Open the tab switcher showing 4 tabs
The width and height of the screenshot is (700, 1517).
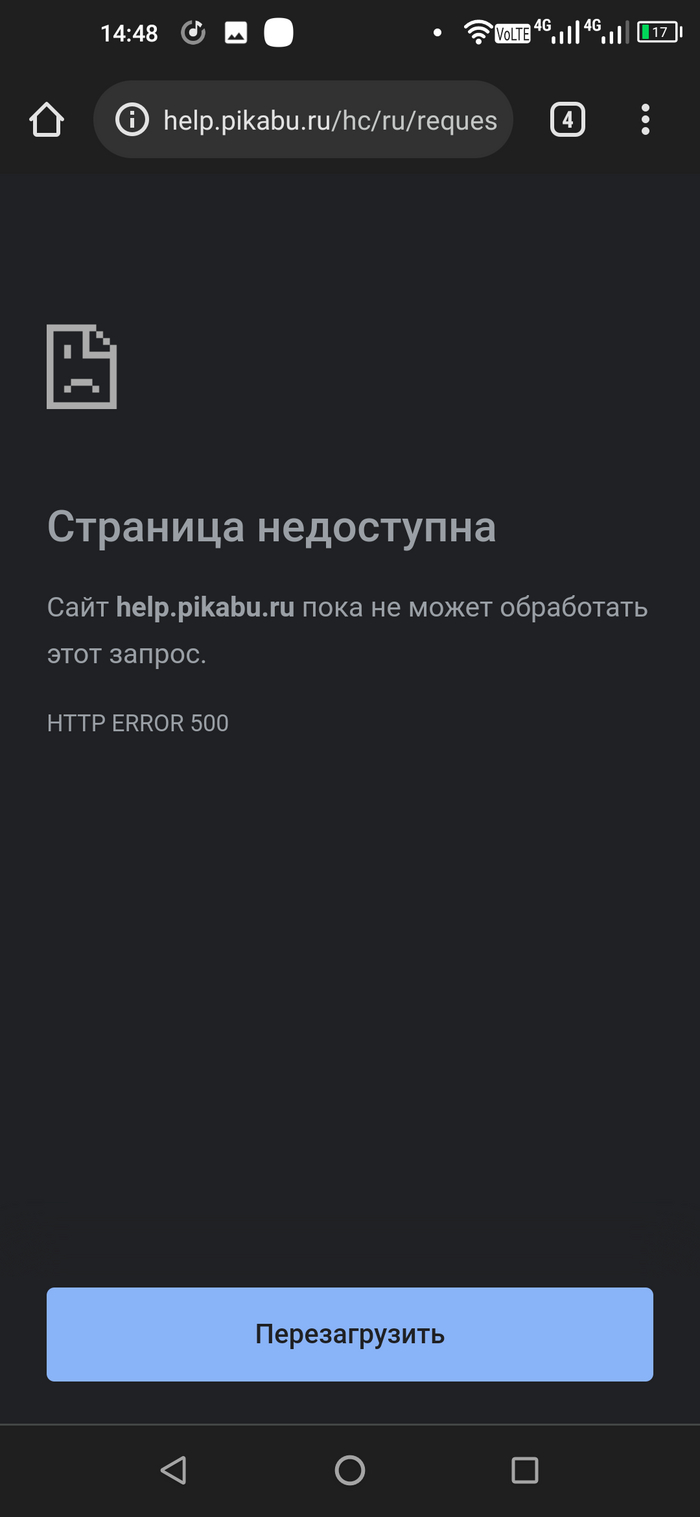tap(567, 120)
